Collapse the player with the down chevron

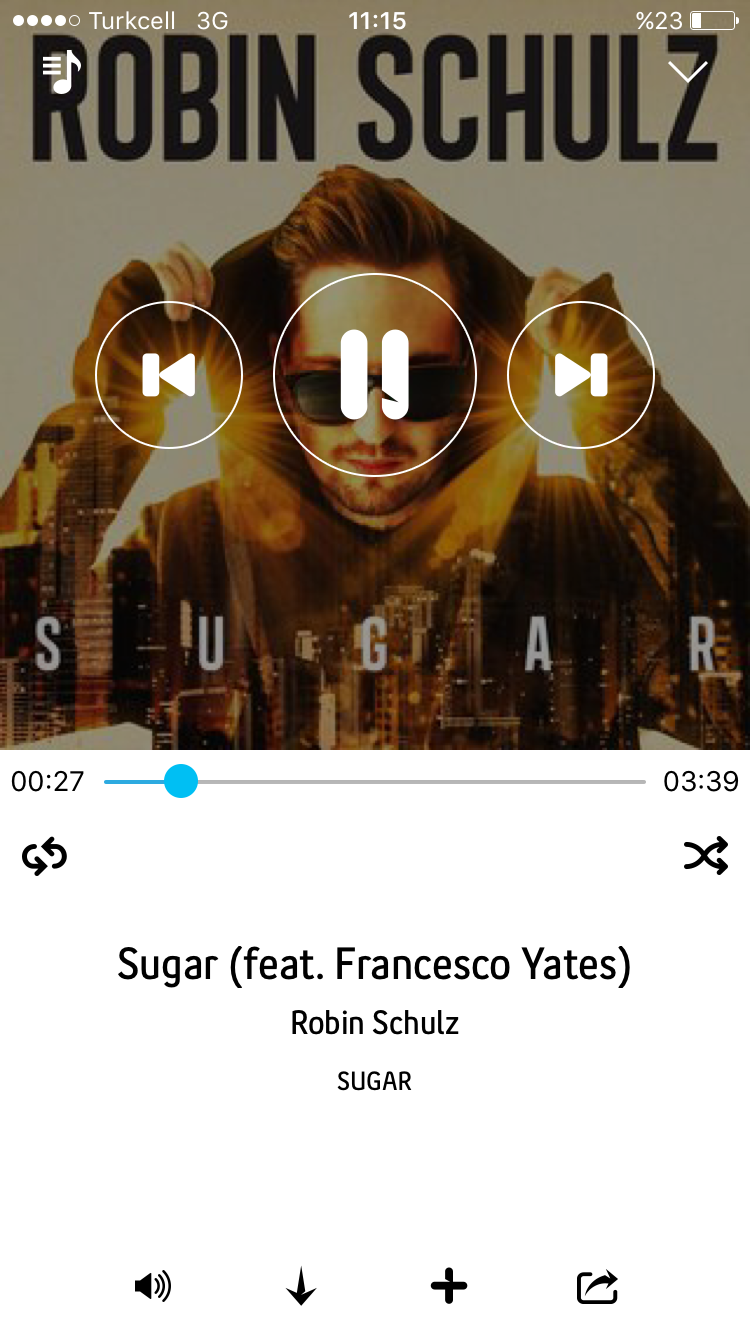(687, 72)
